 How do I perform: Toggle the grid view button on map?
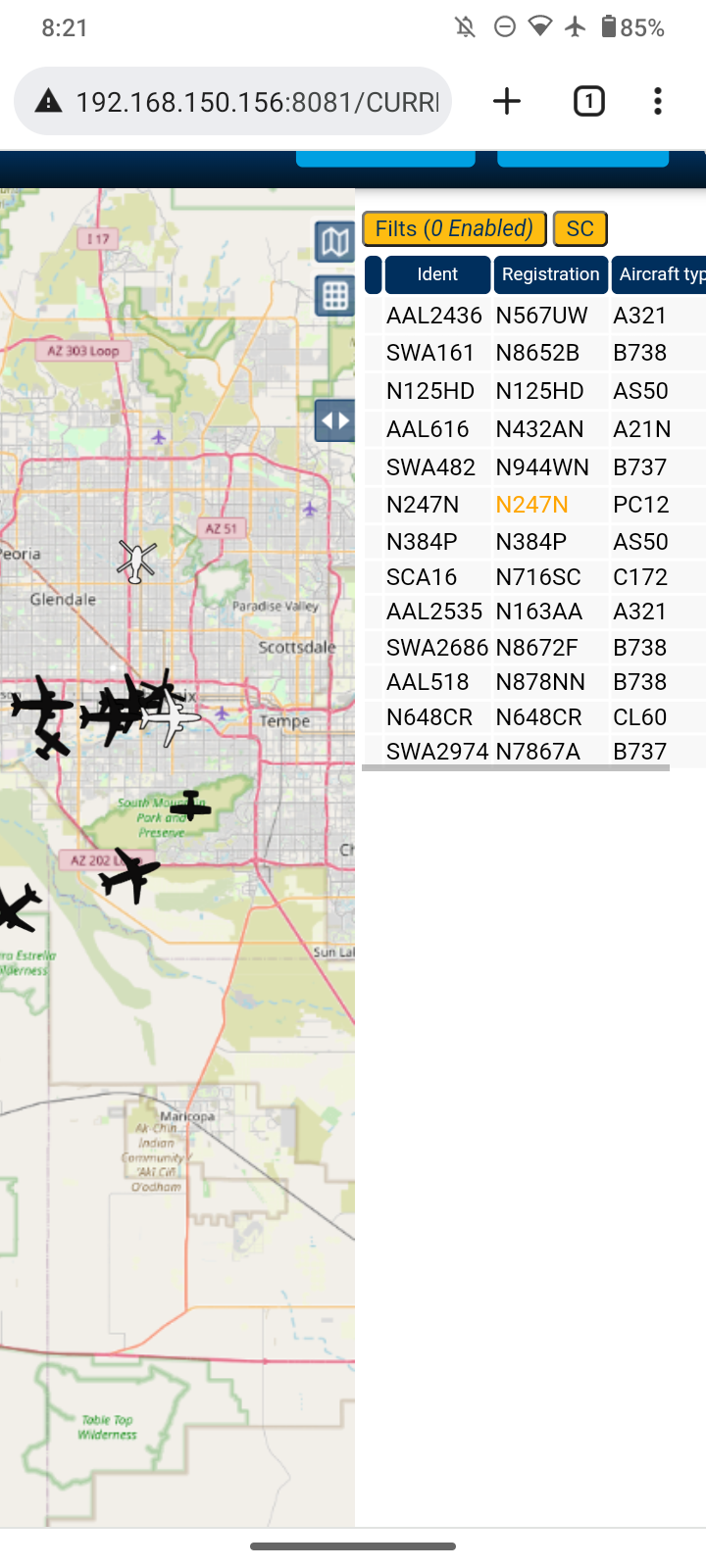point(335,295)
